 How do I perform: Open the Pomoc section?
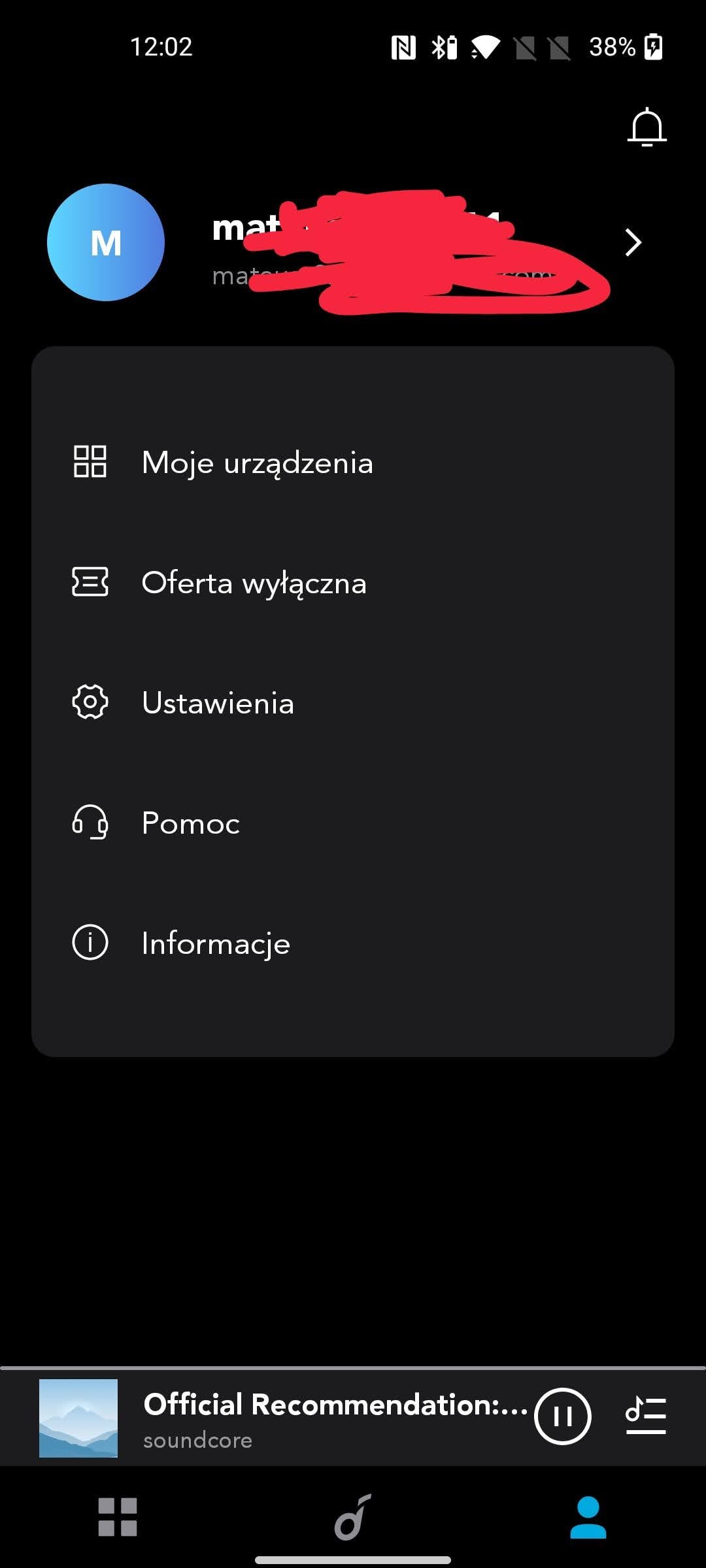click(x=190, y=823)
